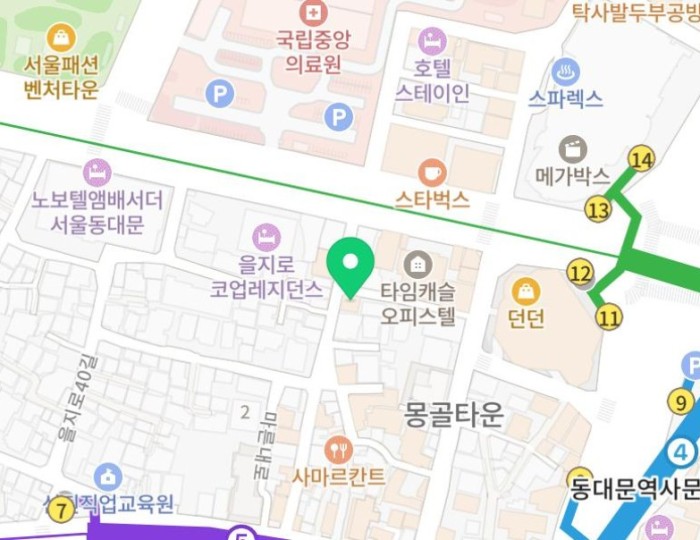Tap subway exit 11 marker
Screen dimensions: 700x540
[609, 318]
